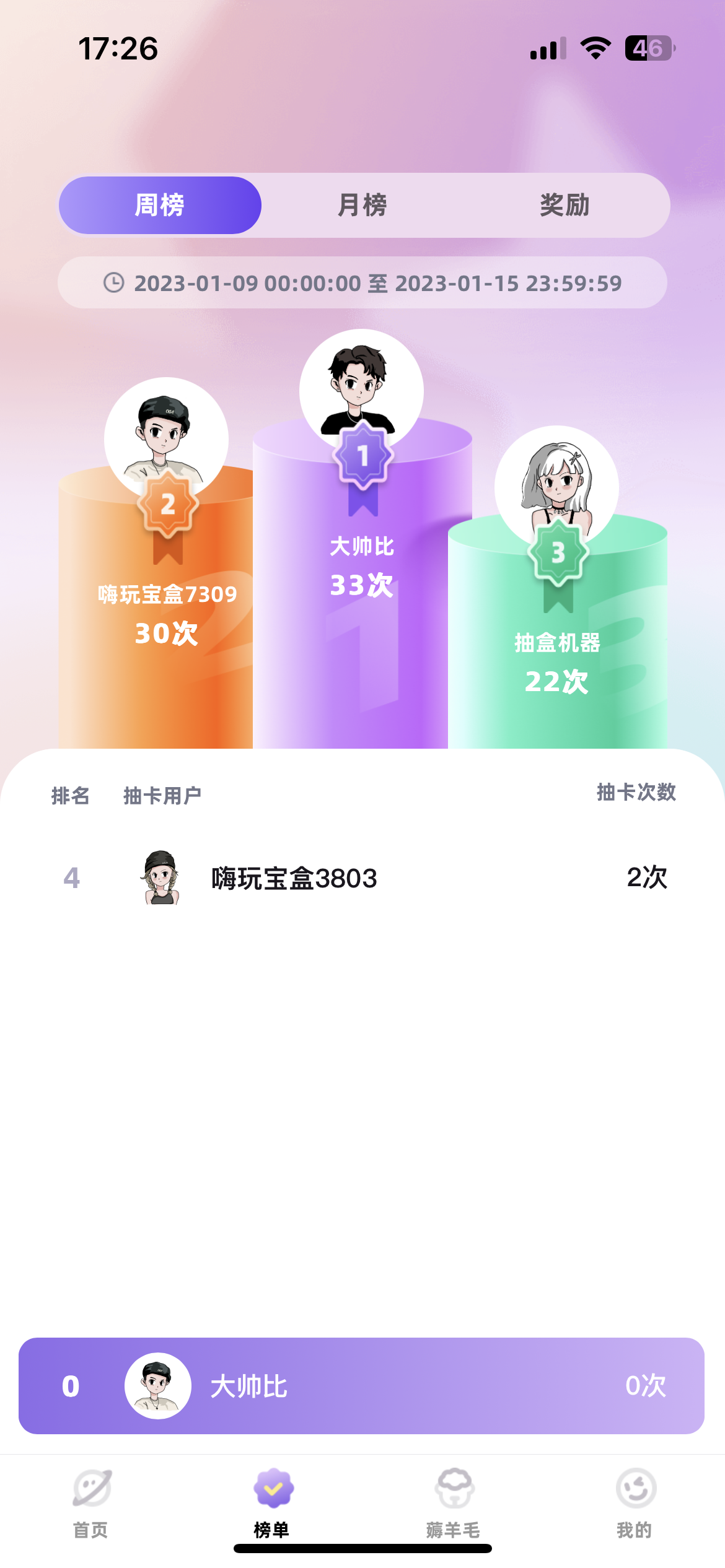This screenshot has height=1568, width=725.
Task: Switch to the 月榜 tab
Action: (x=362, y=206)
